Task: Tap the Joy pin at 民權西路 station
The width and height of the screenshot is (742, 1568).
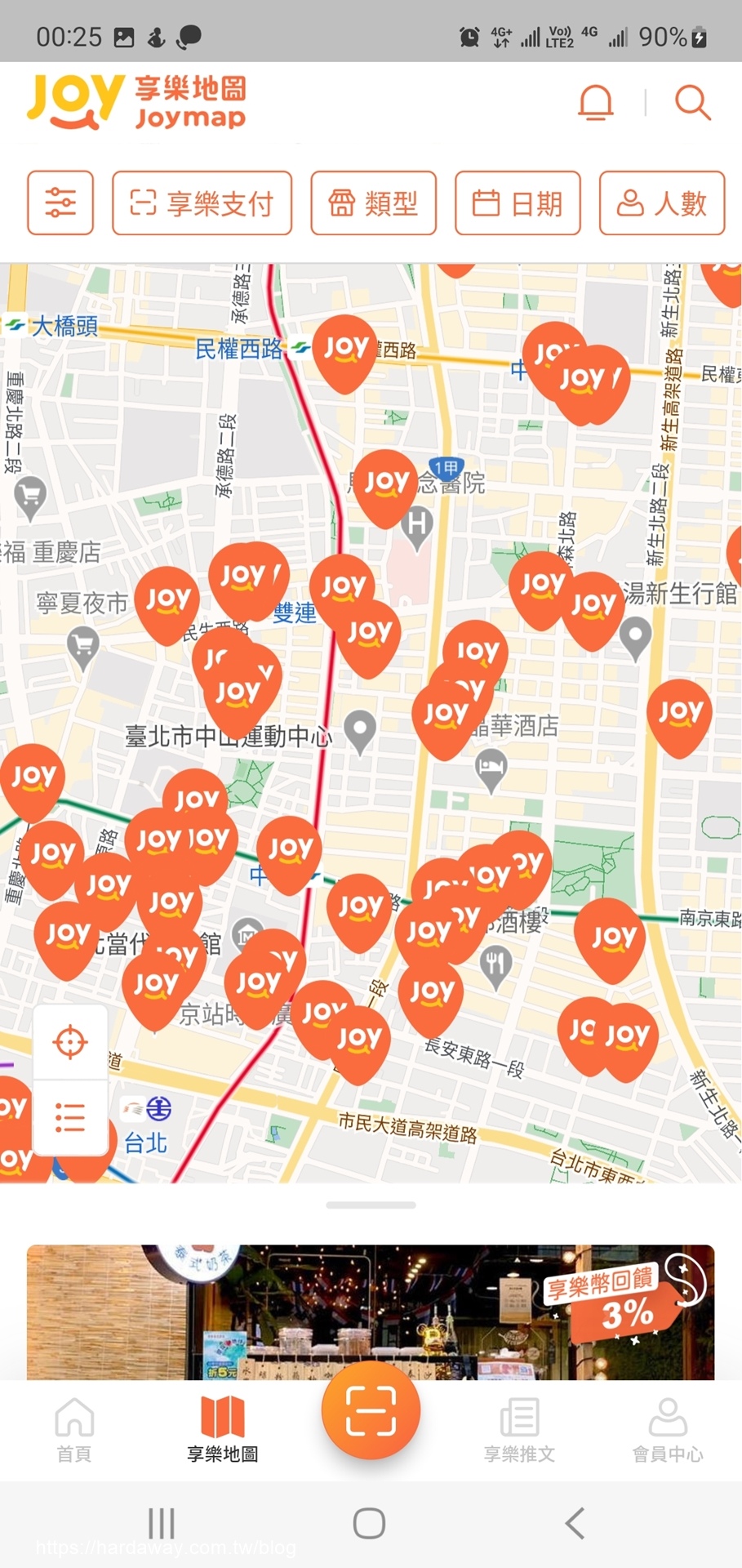Action: coord(345,352)
